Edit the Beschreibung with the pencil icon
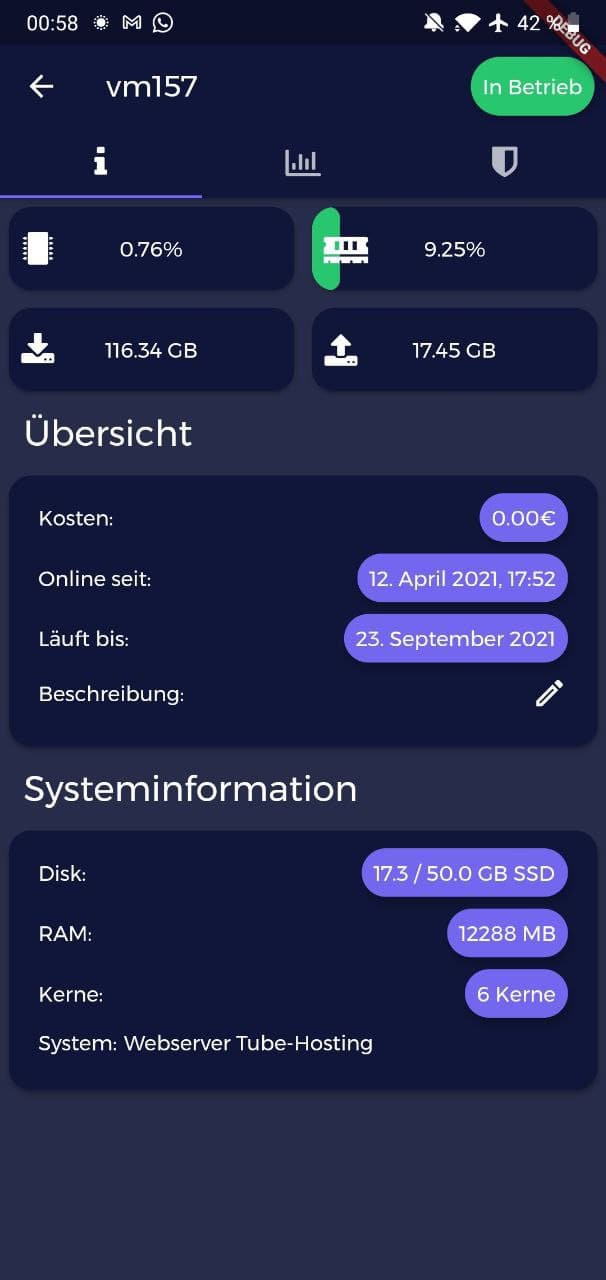Image resolution: width=606 pixels, height=1280 pixels. tap(549, 693)
